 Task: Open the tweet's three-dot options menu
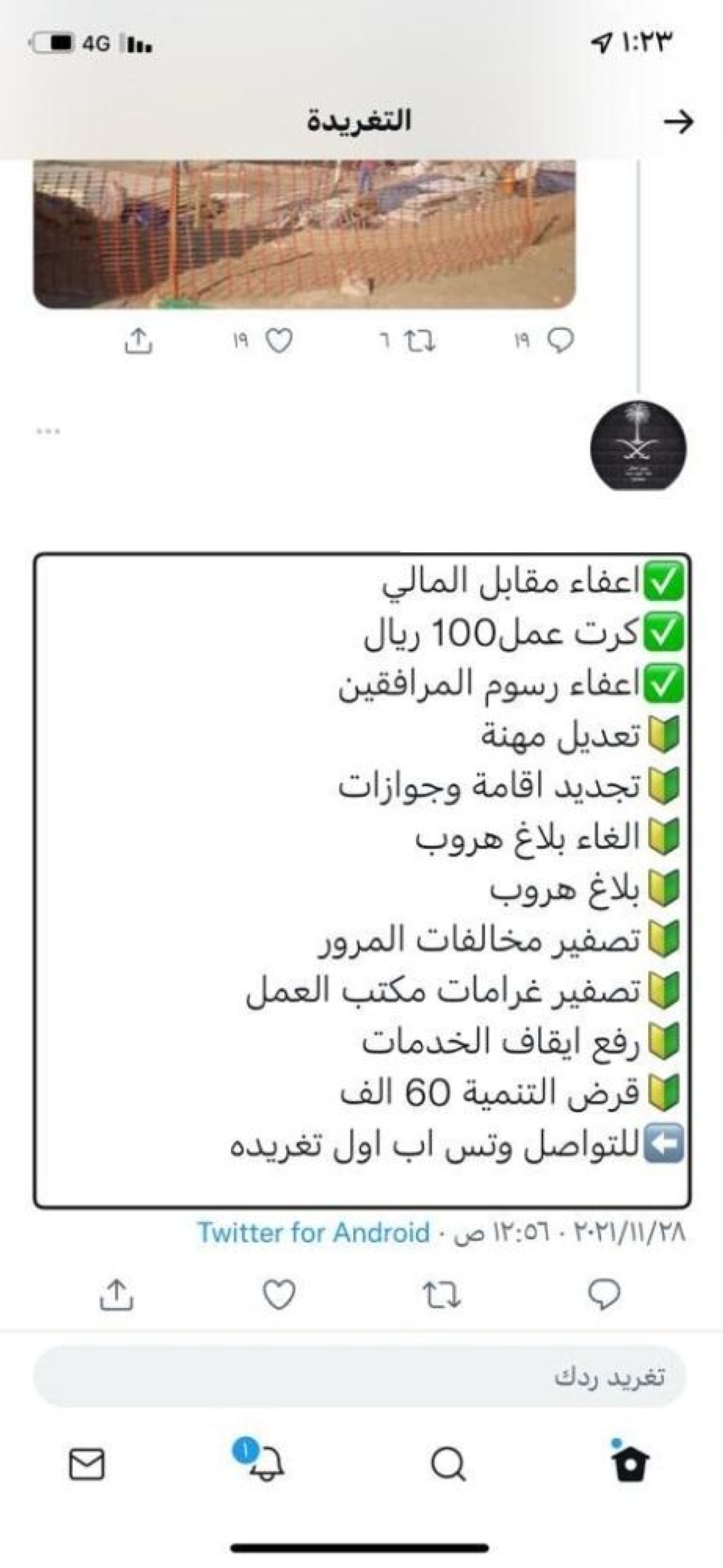tap(48, 432)
